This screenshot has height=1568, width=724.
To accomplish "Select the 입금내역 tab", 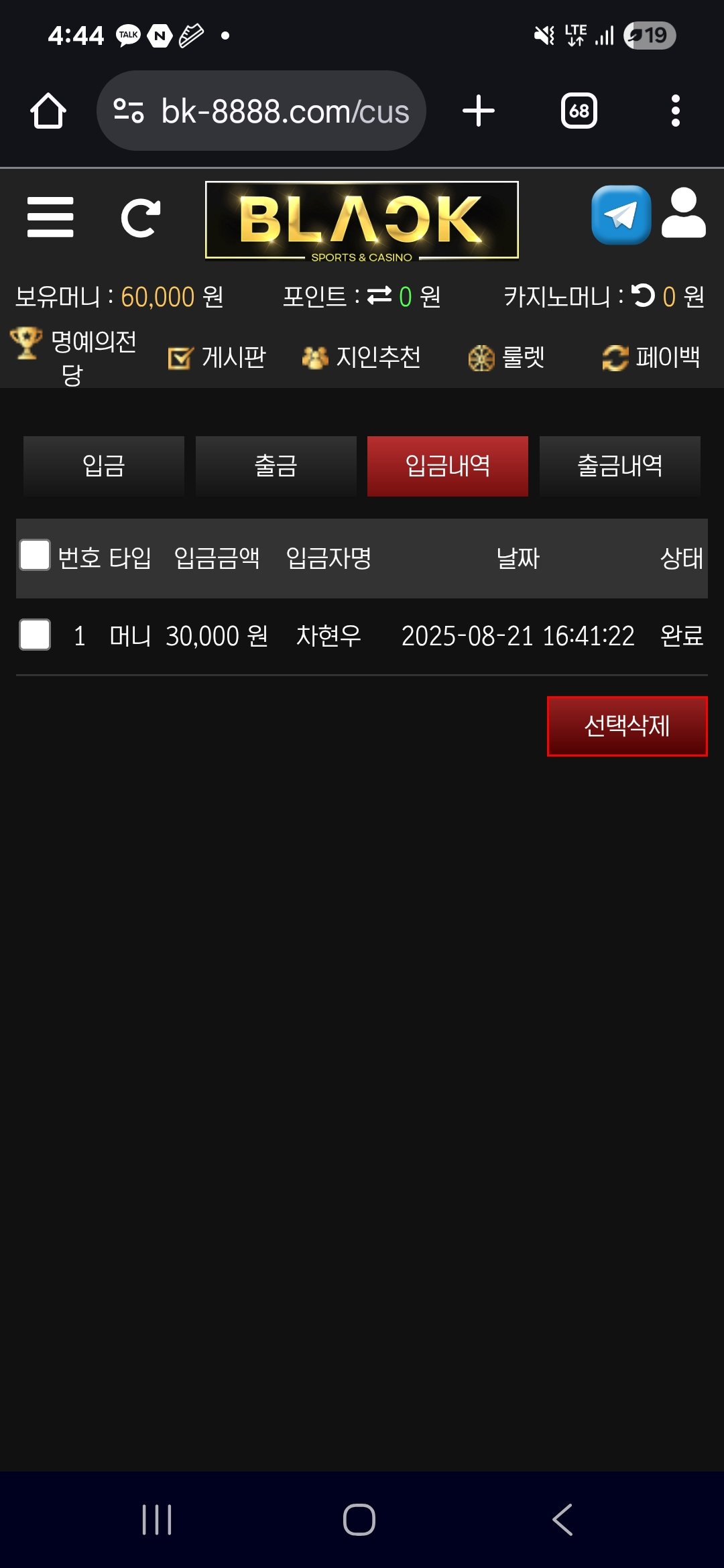I will [447, 466].
